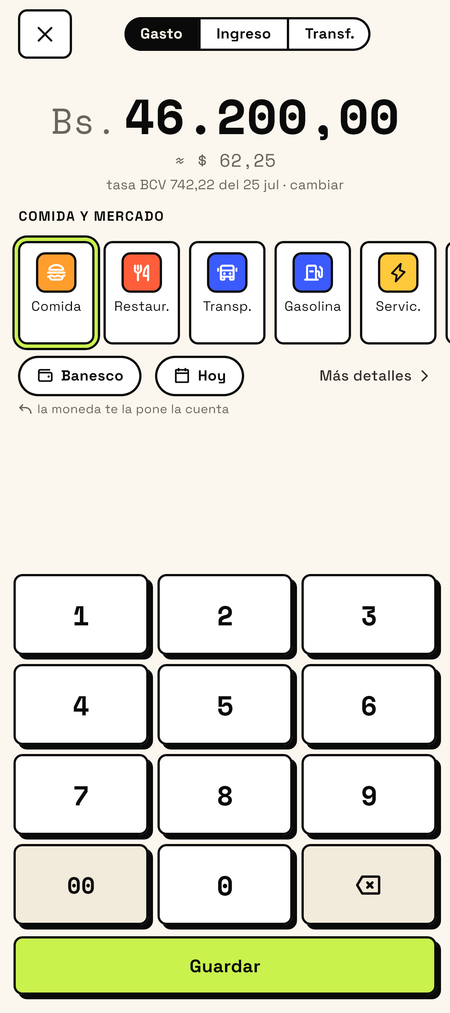The image size is (450, 1013).
Task: Switch to the Ingreso tab
Action: pyautogui.click(x=243, y=34)
